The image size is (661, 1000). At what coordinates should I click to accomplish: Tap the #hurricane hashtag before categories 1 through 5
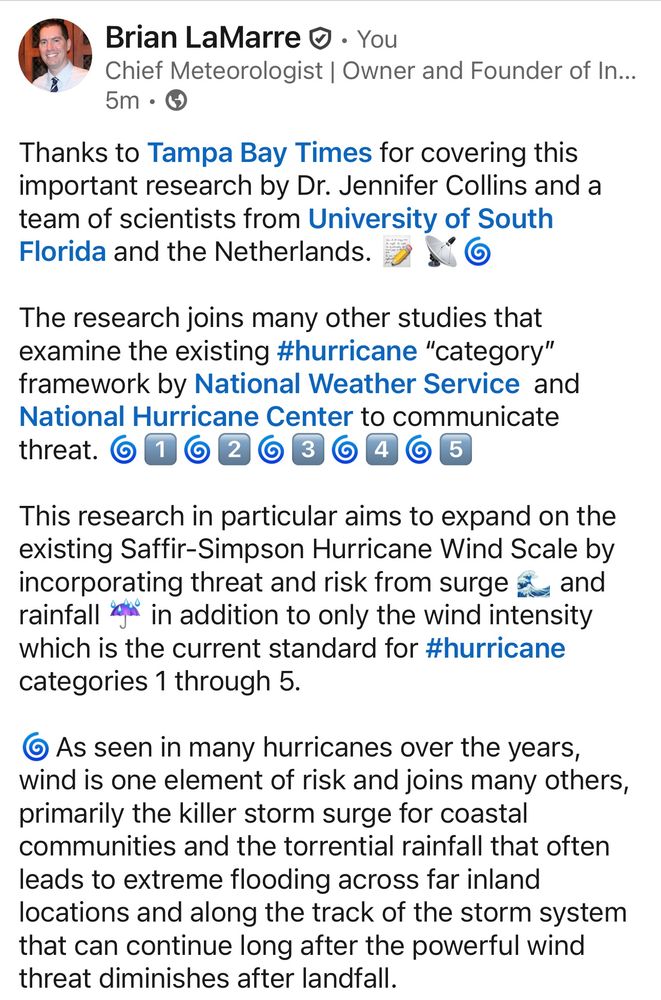495,647
